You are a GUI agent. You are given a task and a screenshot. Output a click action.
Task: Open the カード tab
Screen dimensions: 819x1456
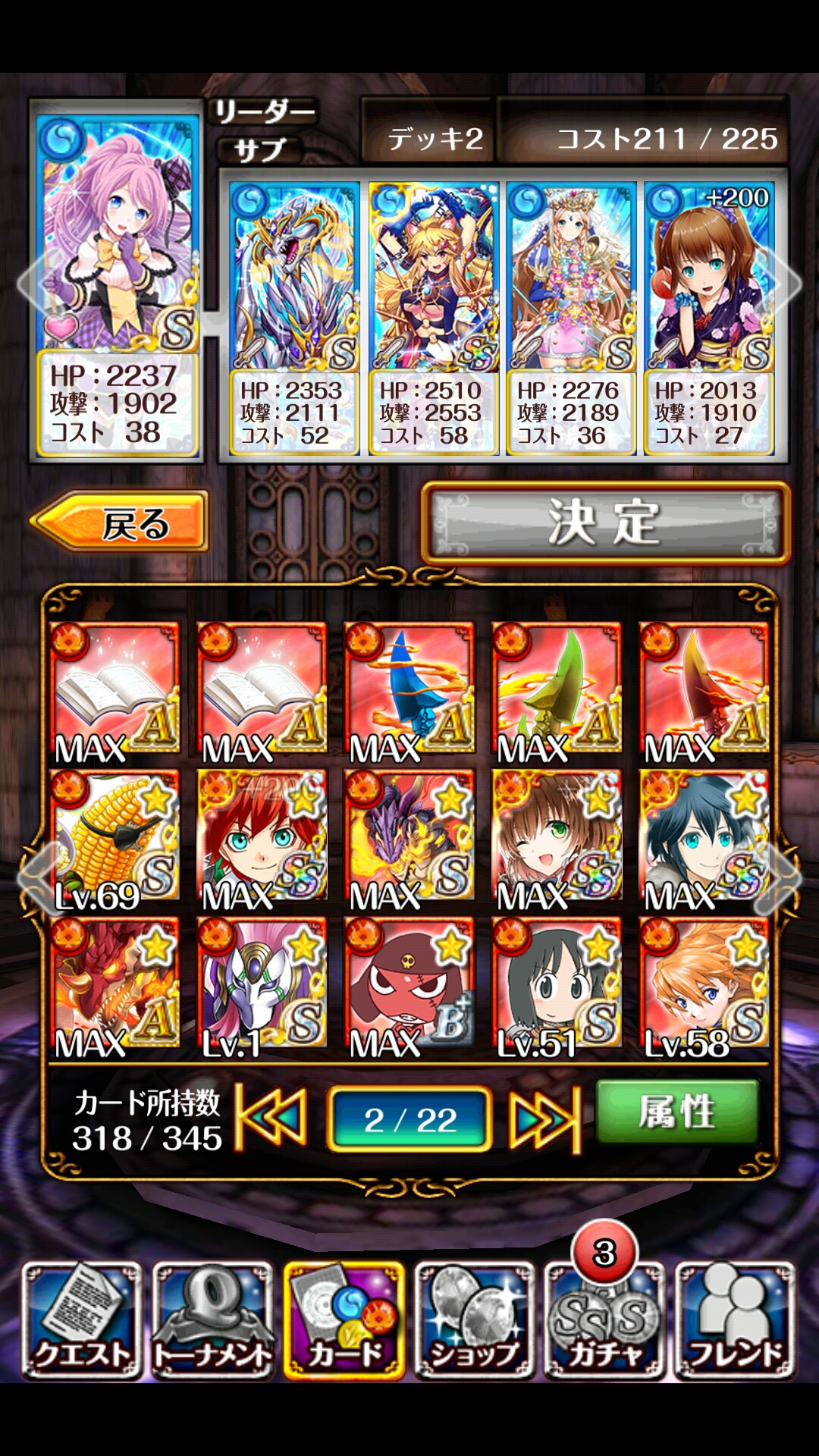tap(344, 1319)
